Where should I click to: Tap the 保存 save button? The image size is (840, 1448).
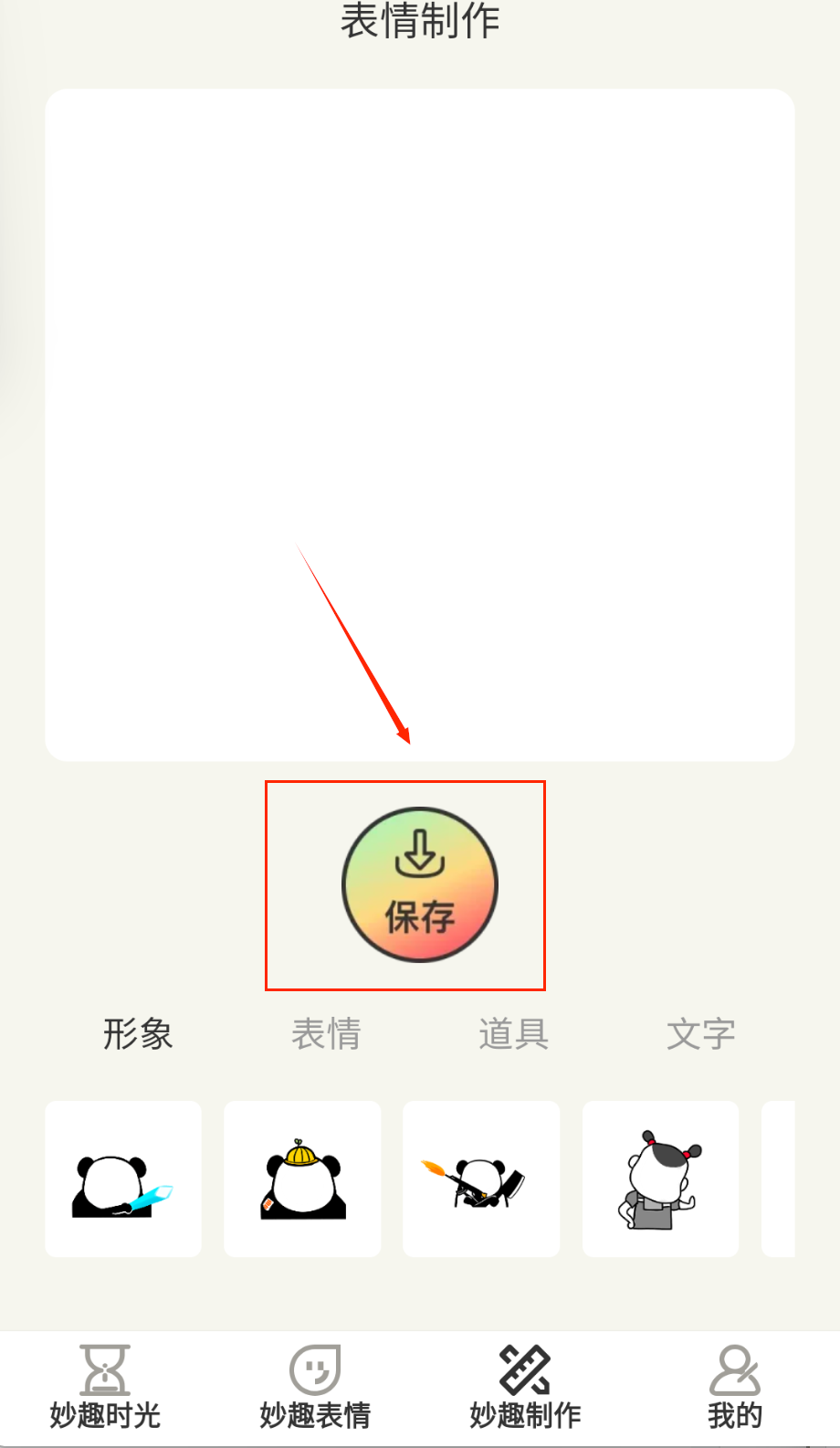pos(420,884)
